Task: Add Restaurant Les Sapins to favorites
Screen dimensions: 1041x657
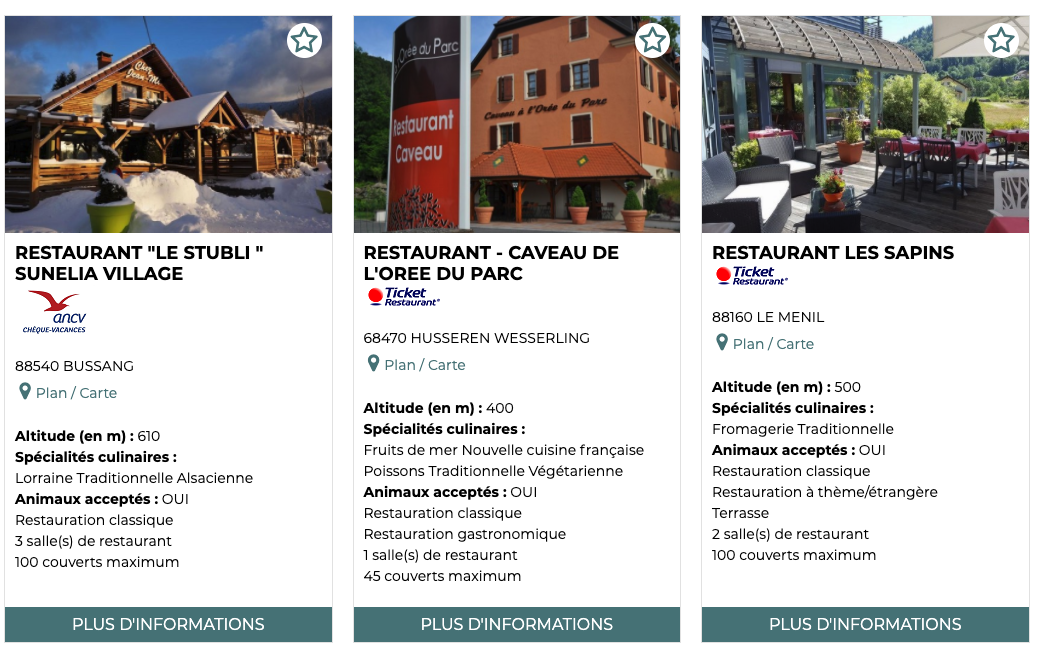Action: [1000, 41]
